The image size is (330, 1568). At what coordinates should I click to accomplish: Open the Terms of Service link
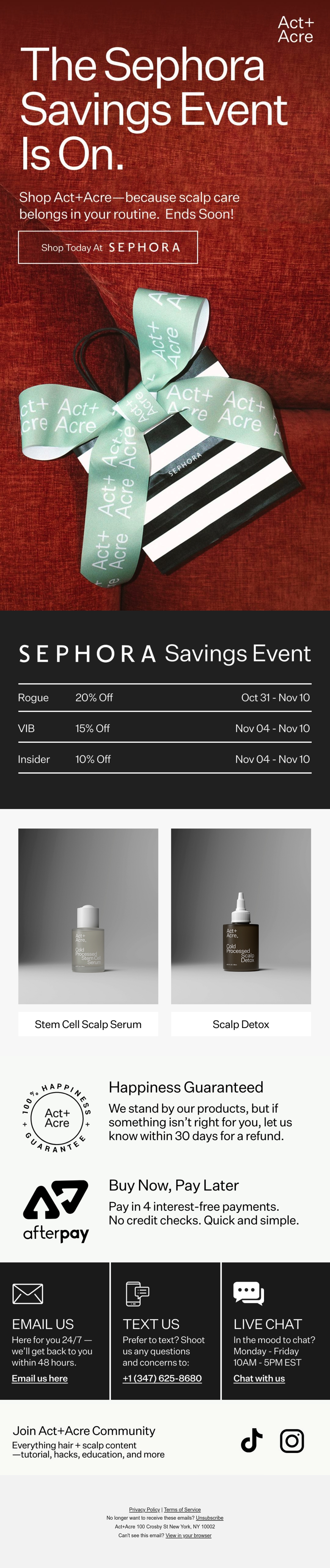pyautogui.click(x=182, y=1509)
